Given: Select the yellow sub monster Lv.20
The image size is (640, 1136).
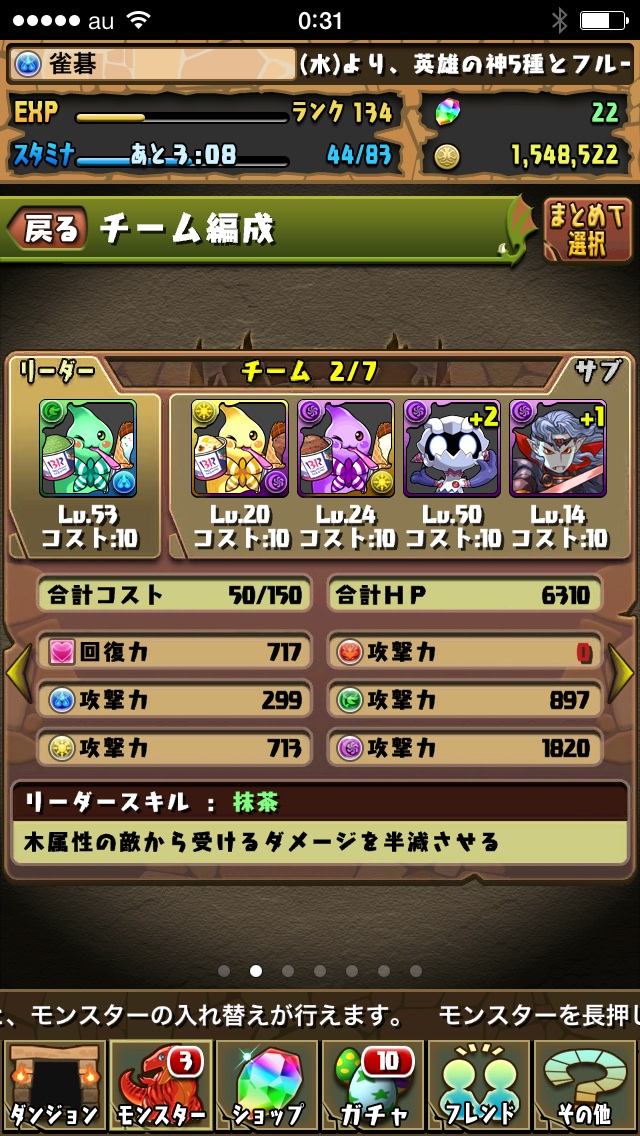Looking at the screenshot, I should [240, 448].
